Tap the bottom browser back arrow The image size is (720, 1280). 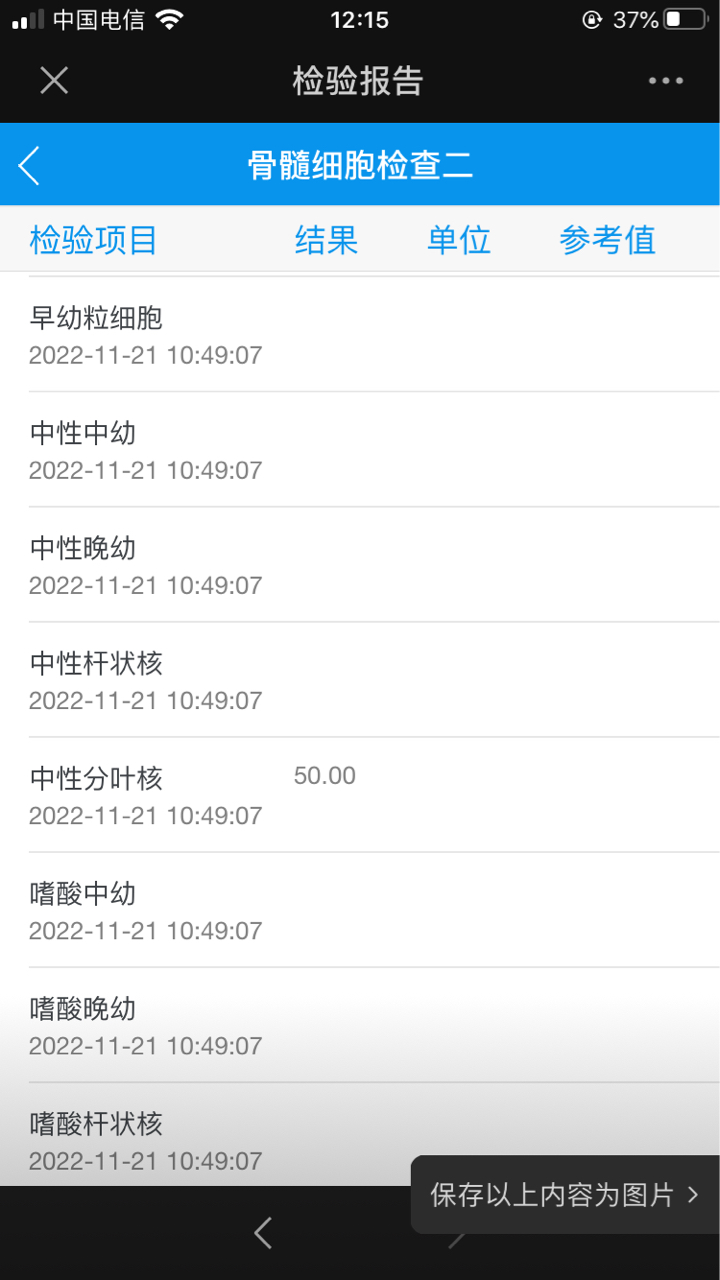click(263, 1233)
